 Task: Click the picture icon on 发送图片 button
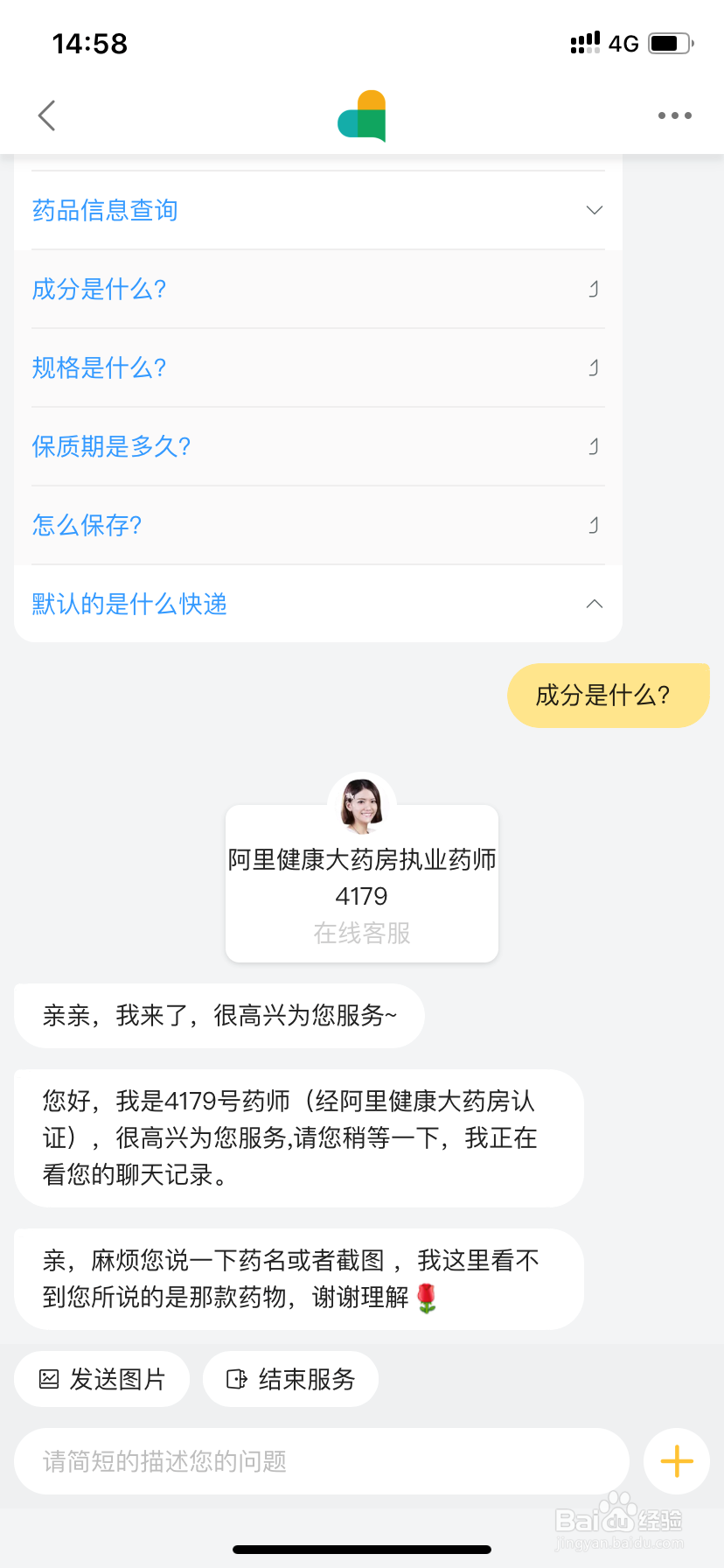pyautogui.click(x=51, y=1378)
